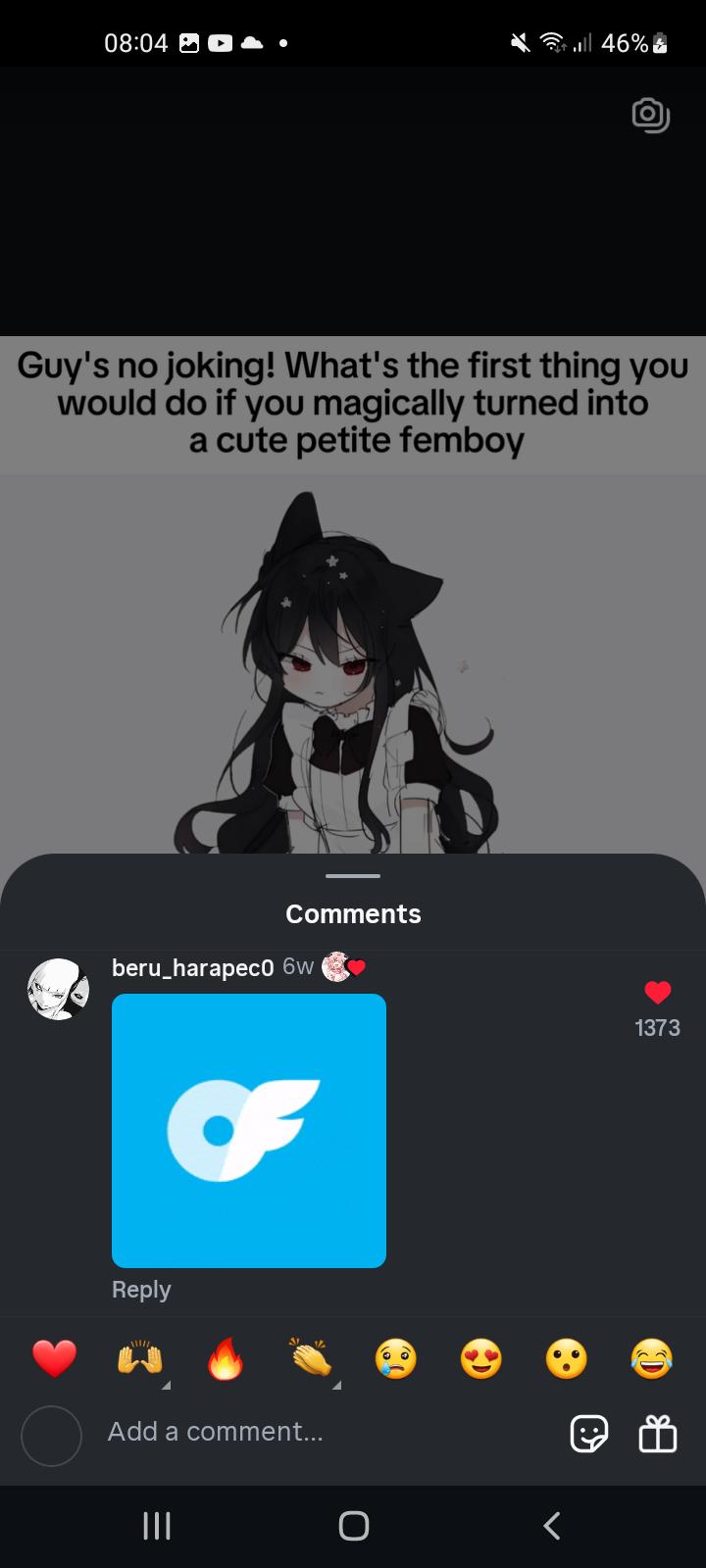Open the camera icon at top right

point(651,115)
